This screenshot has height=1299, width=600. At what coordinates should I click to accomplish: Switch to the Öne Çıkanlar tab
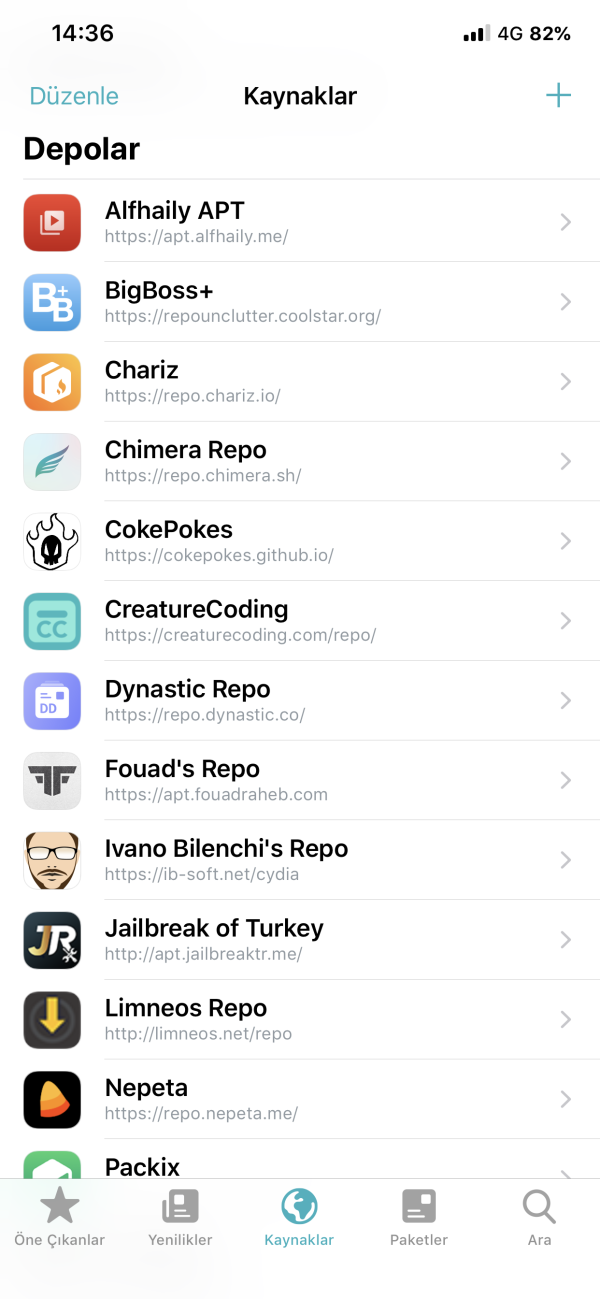pos(59,1218)
